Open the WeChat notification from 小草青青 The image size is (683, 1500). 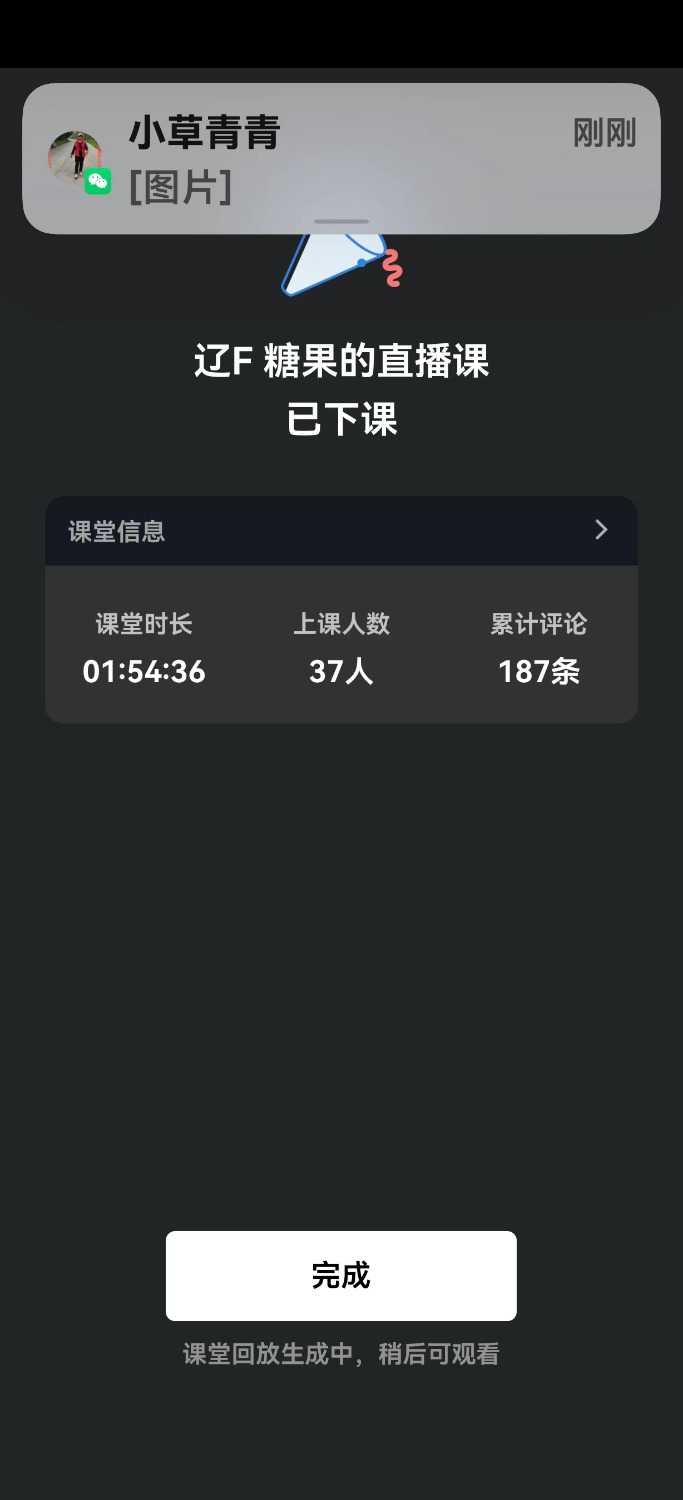(340, 158)
